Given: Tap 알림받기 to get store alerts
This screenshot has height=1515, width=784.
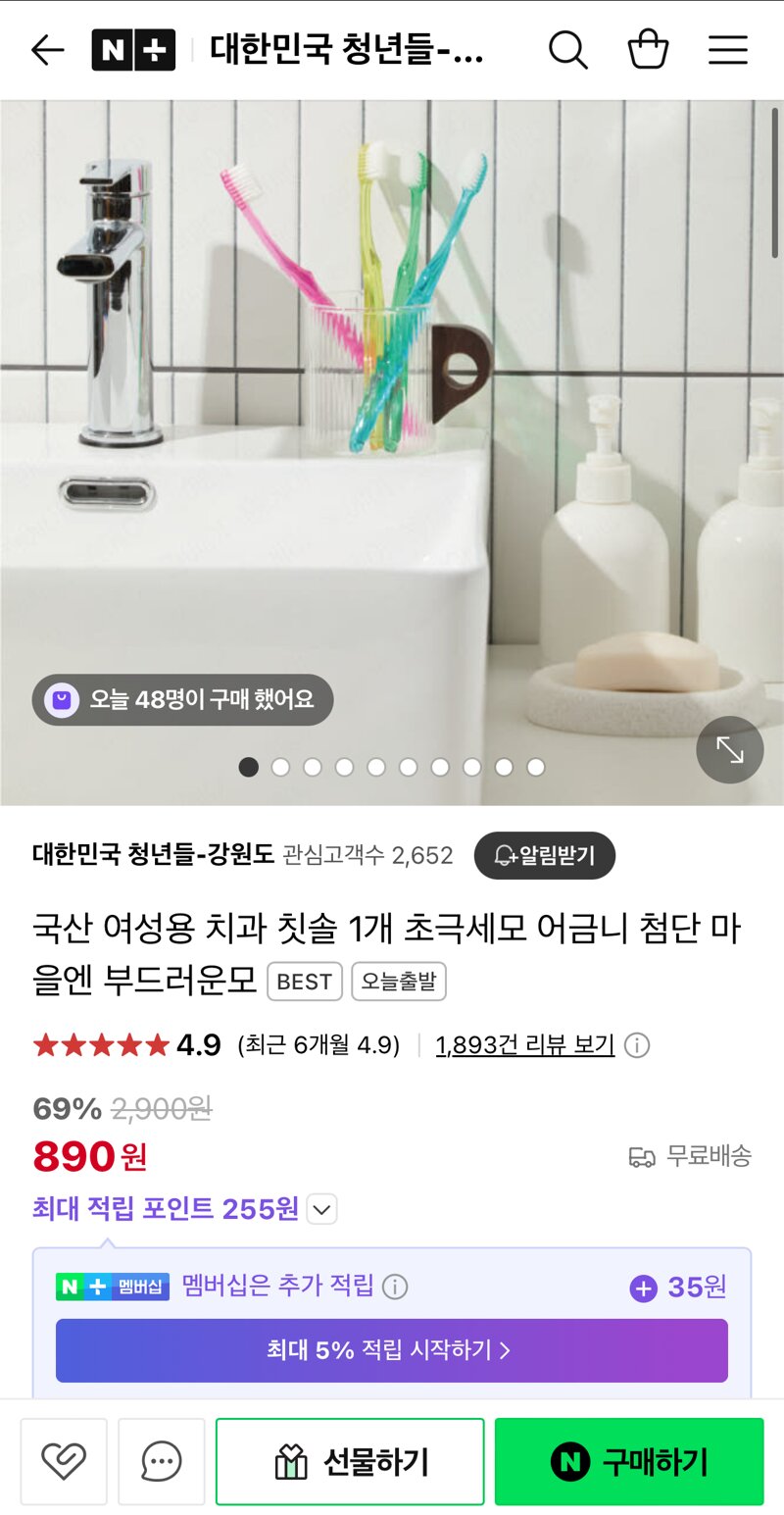Looking at the screenshot, I should coord(545,856).
